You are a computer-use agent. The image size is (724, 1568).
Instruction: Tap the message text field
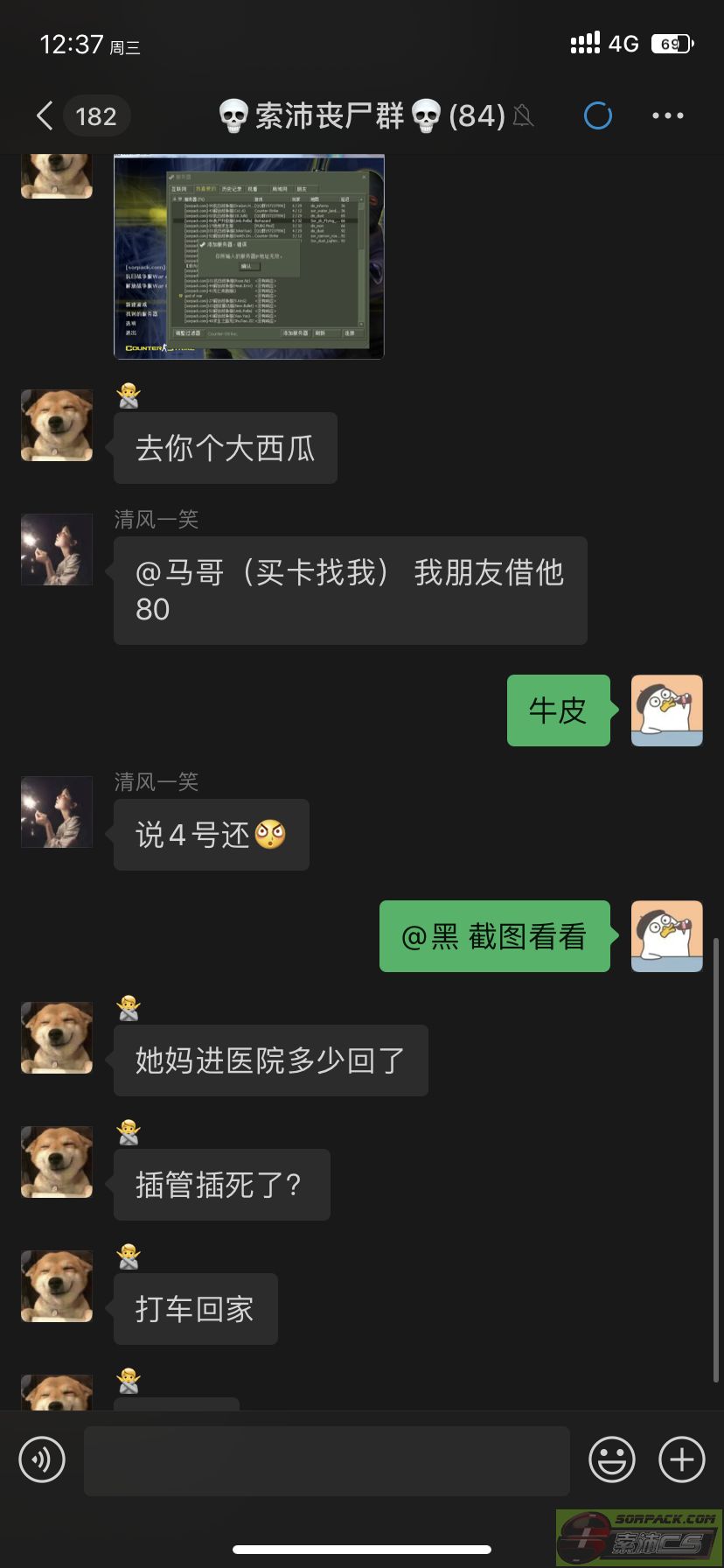[x=327, y=1460]
